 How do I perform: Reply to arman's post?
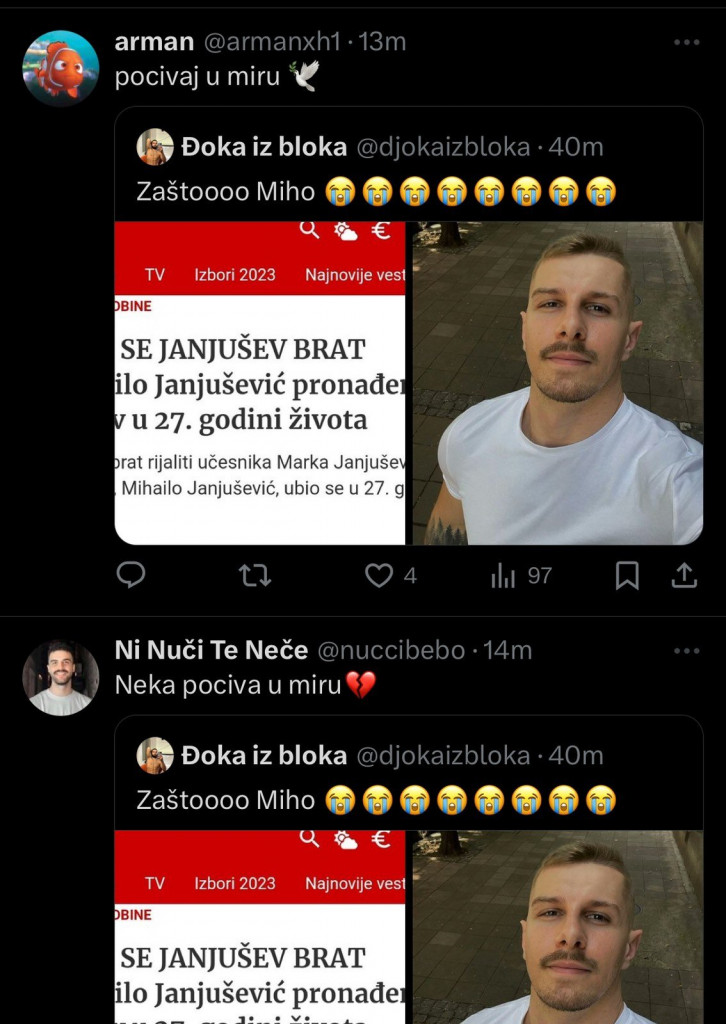click(x=131, y=575)
